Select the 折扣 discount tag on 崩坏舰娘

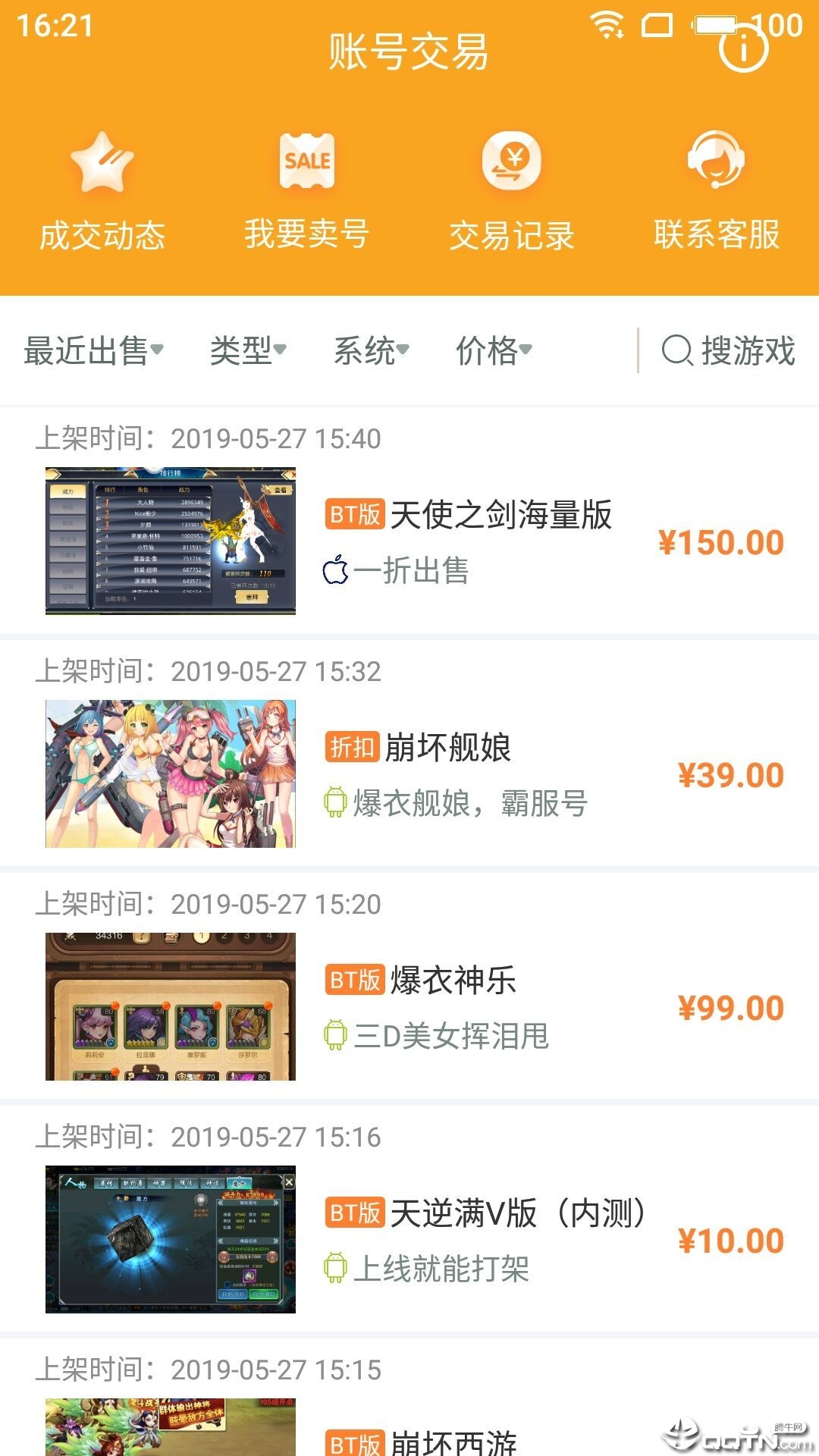click(x=353, y=748)
